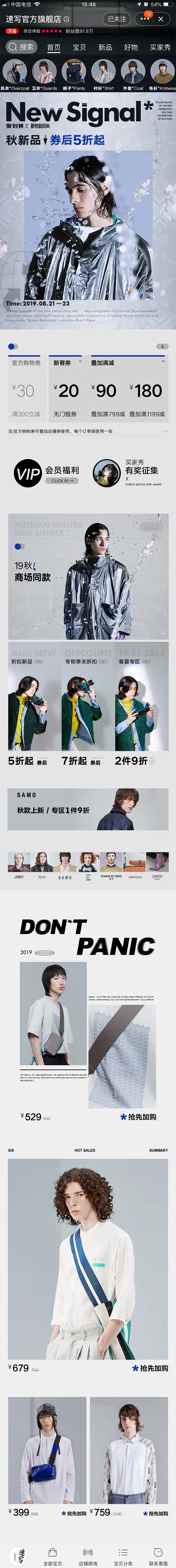Open VIP 会员福利 via CLICK IN
176x1568 pixels.
62,480
